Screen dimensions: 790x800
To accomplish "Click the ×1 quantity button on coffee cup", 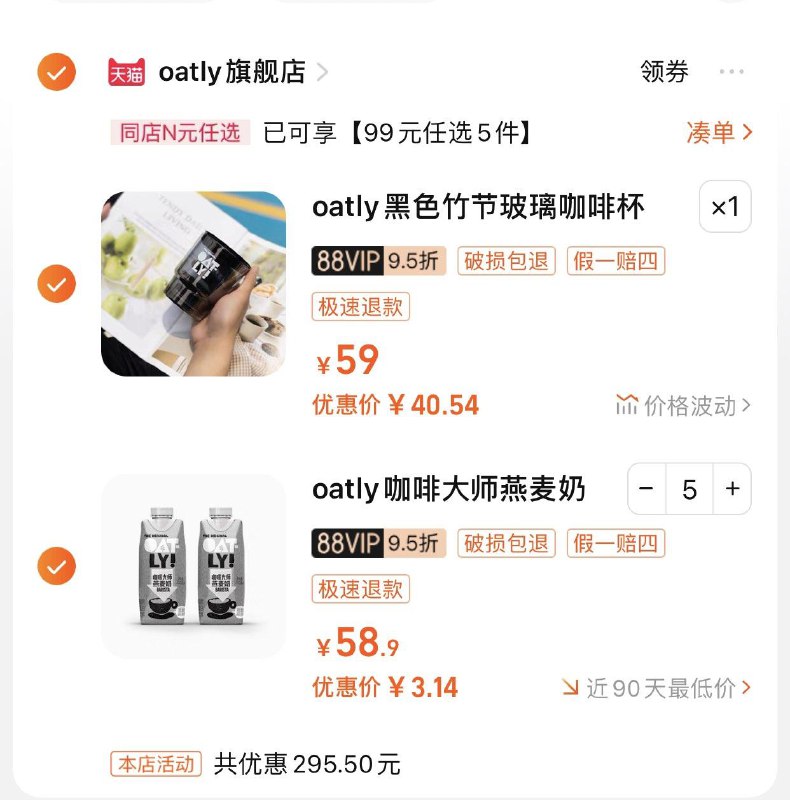I will pos(725,207).
